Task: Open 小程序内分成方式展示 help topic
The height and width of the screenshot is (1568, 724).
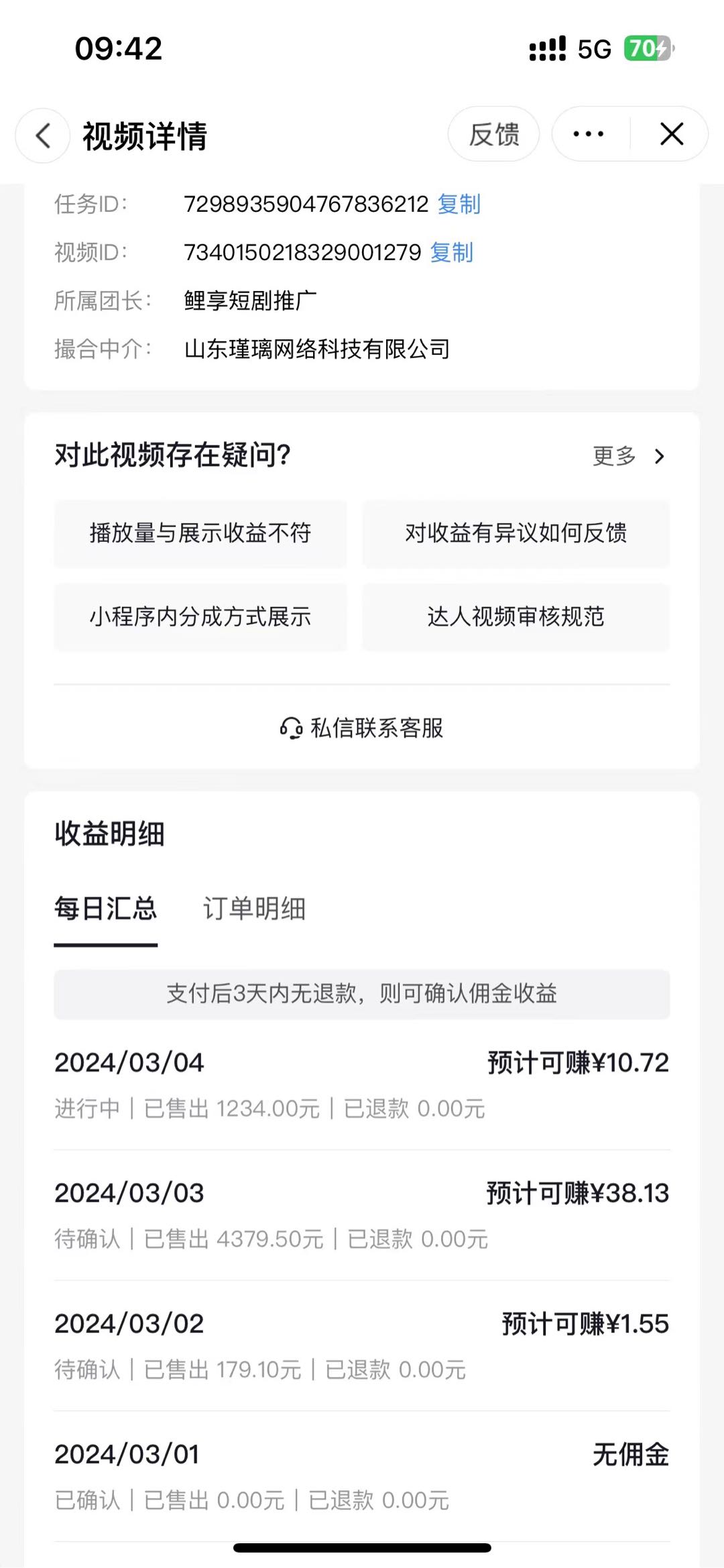Action: [200, 616]
